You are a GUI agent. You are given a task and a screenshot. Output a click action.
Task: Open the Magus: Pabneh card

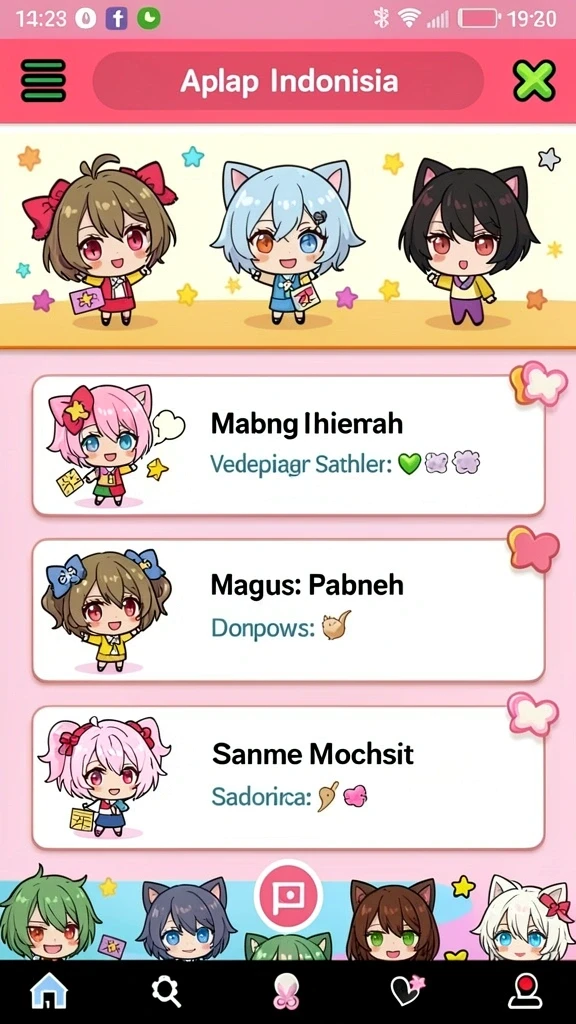point(288,610)
